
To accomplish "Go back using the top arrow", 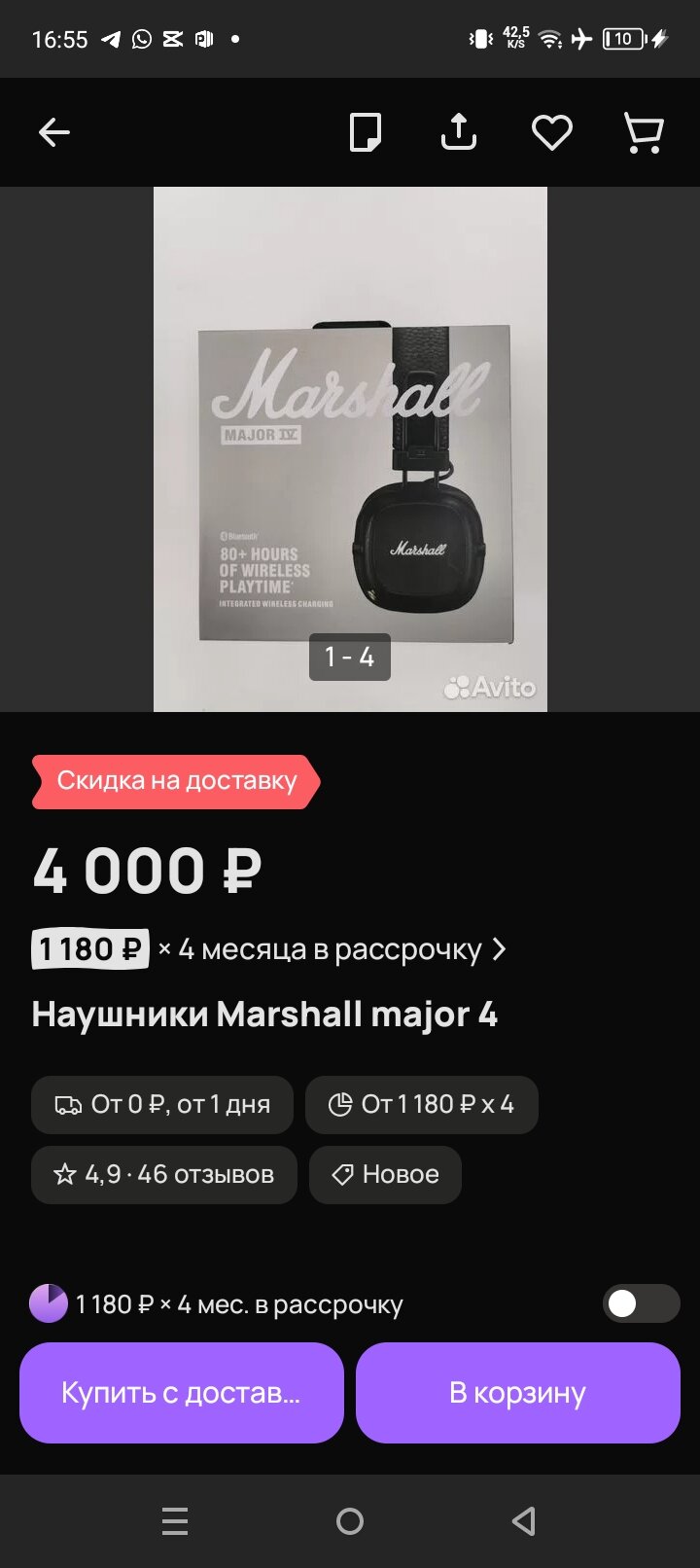I will coord(54,132).
